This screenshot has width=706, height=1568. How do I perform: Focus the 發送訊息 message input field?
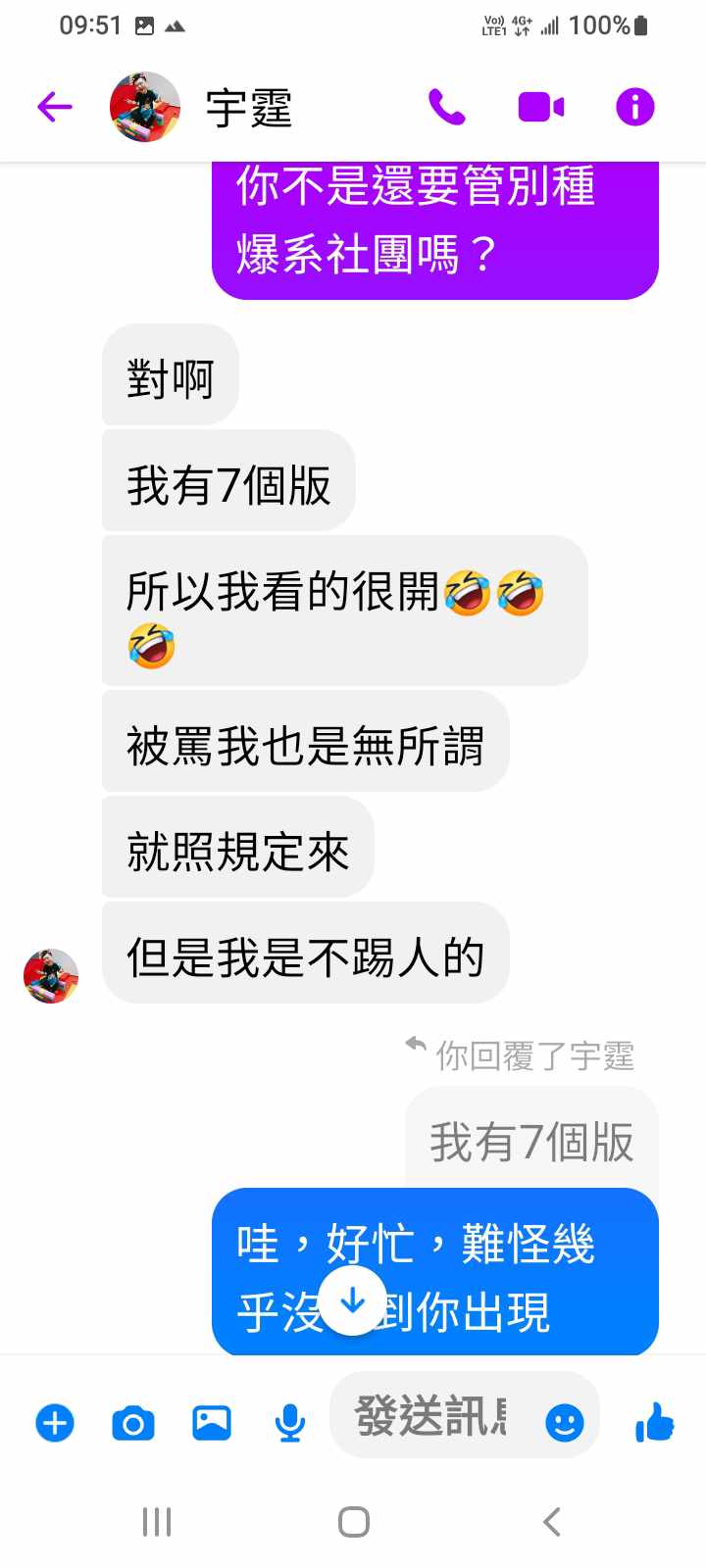click(431, 1416)
